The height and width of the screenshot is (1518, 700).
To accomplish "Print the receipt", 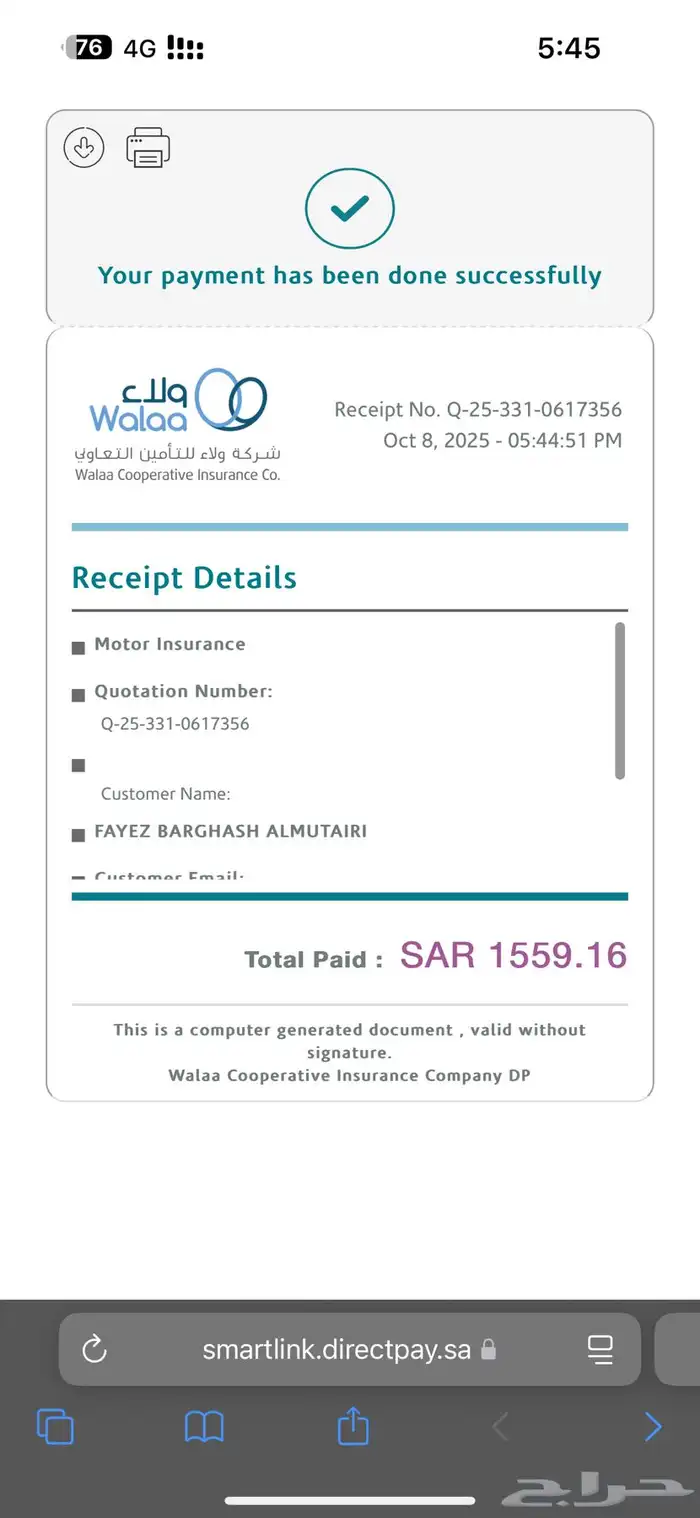I will pyautogui.click(x=148, y=149).
